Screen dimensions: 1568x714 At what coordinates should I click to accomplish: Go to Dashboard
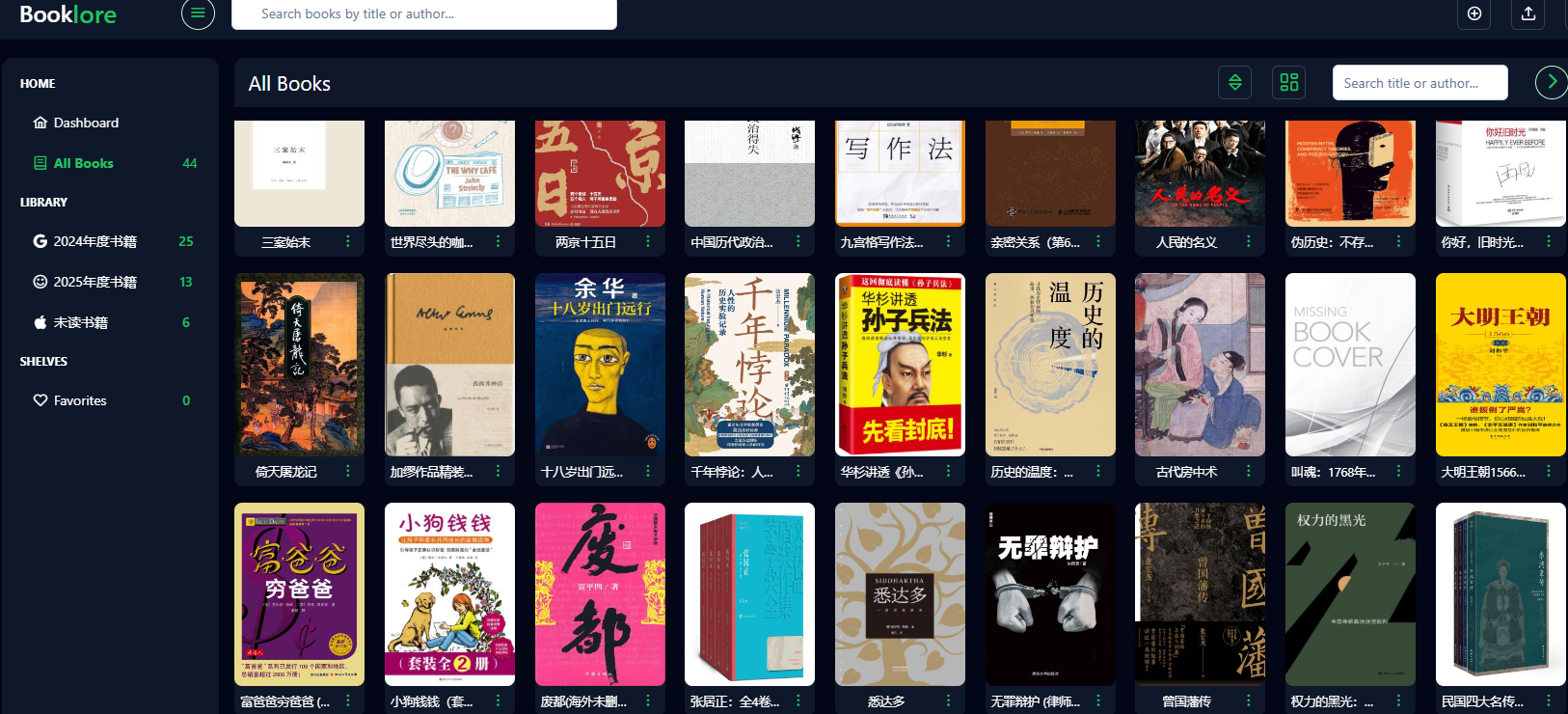(86, 123)
